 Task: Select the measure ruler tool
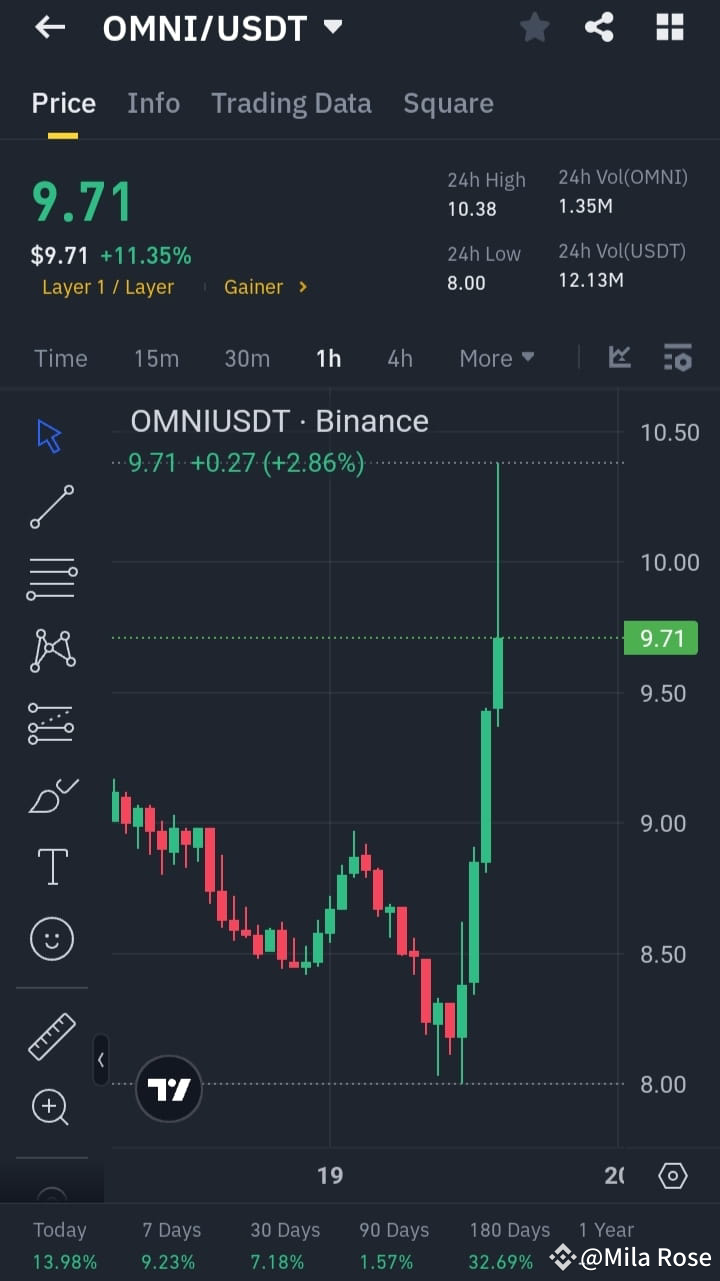51,1037
